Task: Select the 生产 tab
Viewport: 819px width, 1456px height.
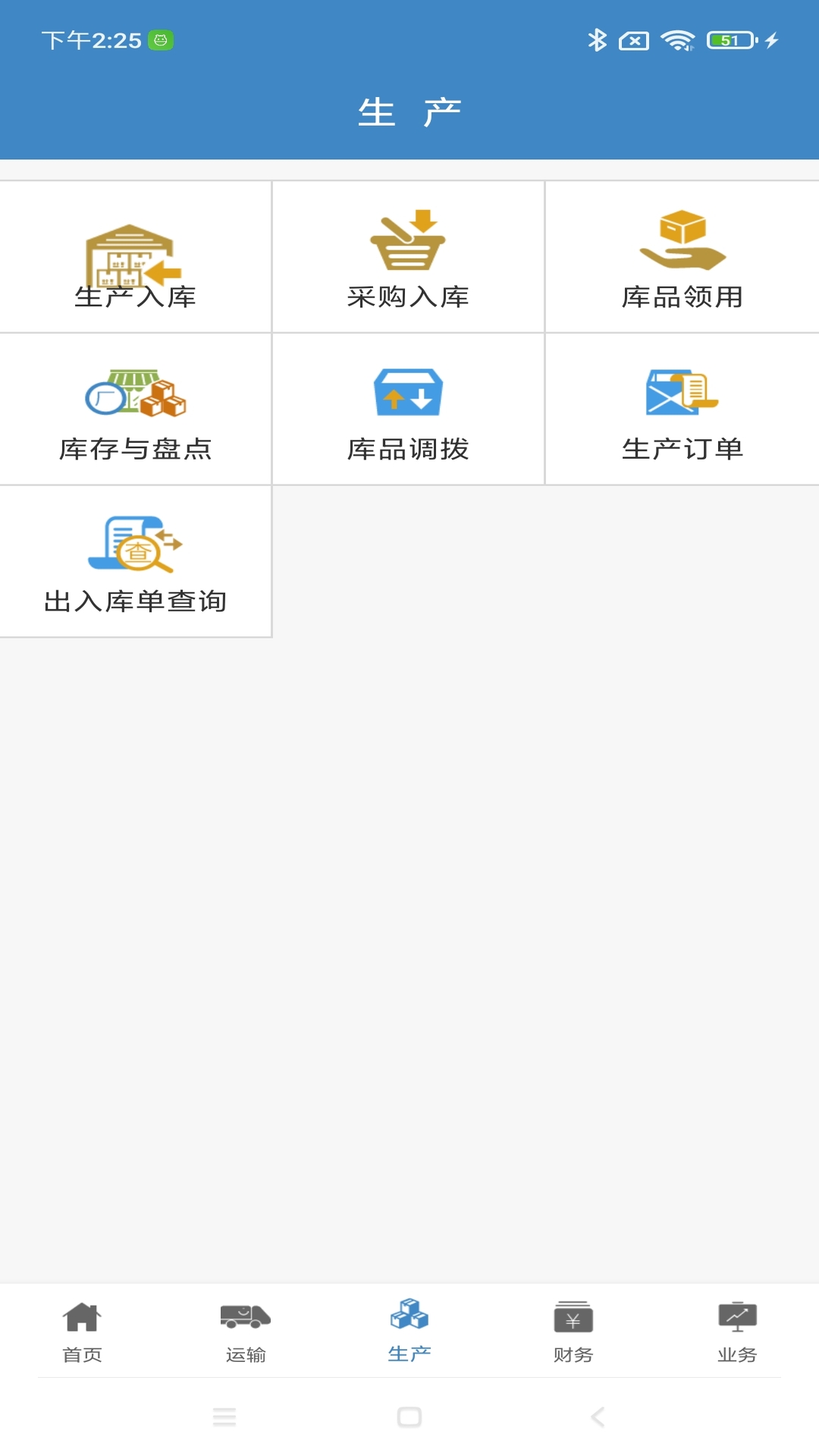Action: [409, 1332]
